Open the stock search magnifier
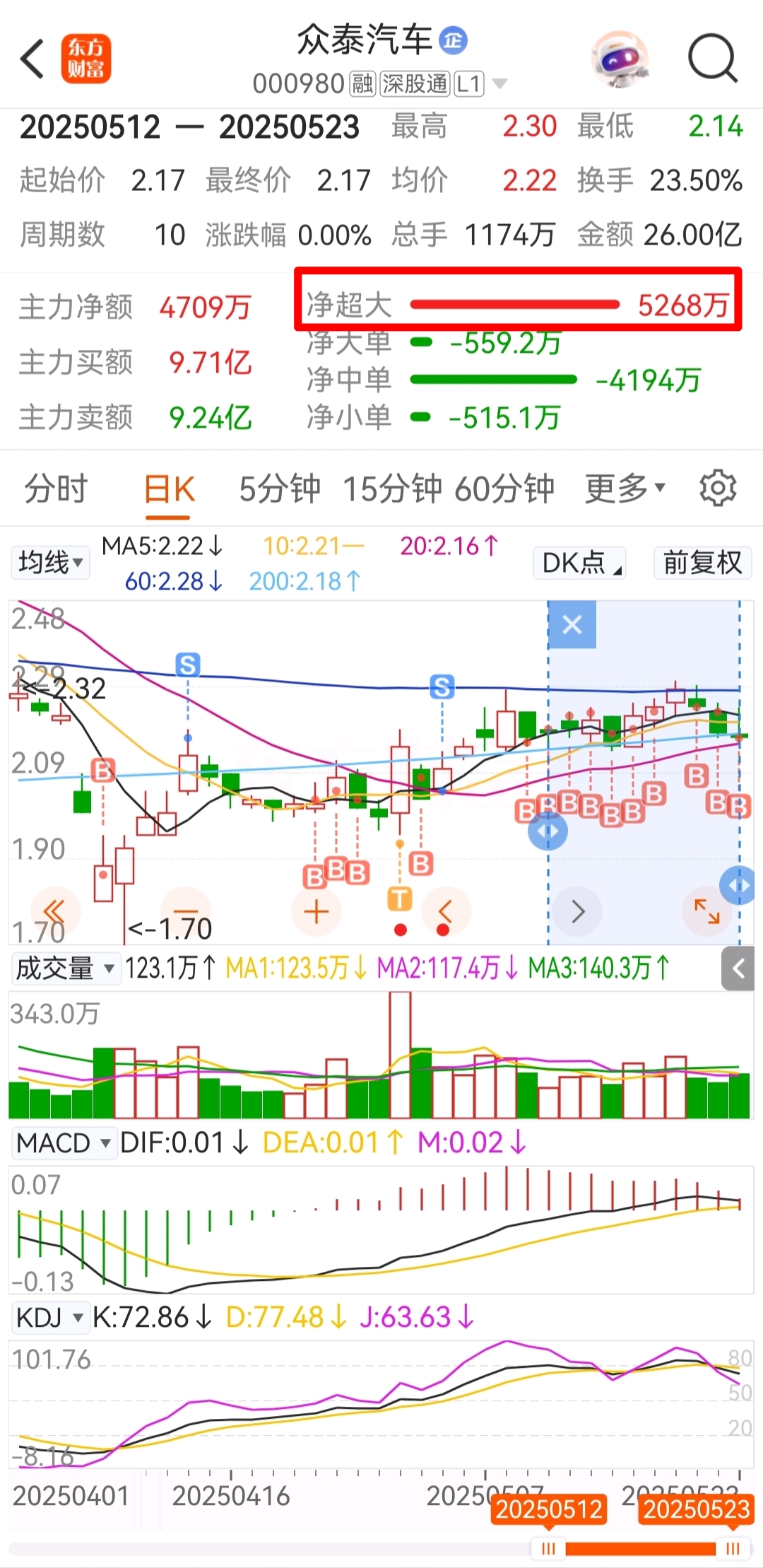Viewport: 763px width, 1568px height. point(713,58)
